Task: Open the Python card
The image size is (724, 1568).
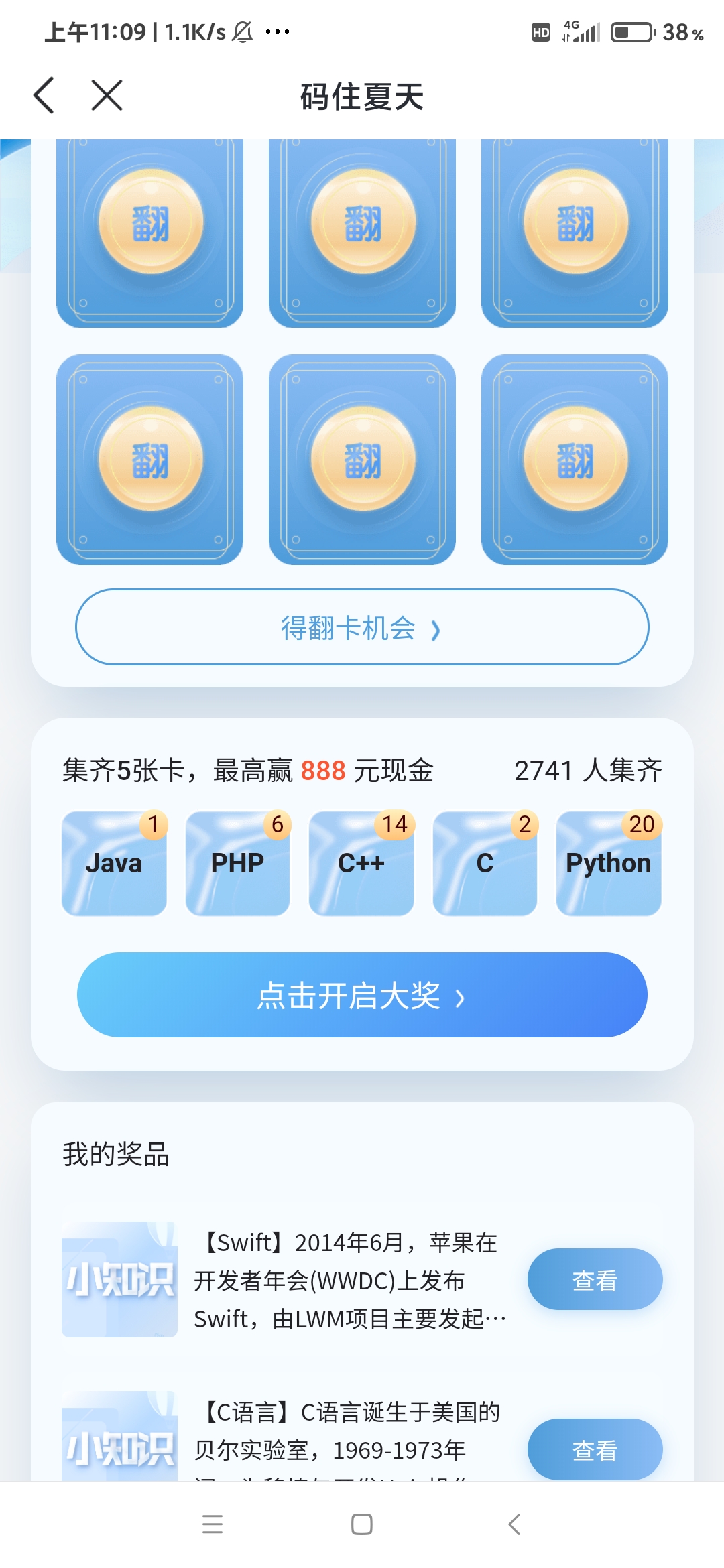Action: pyautogui.click(x=609, y=863)
